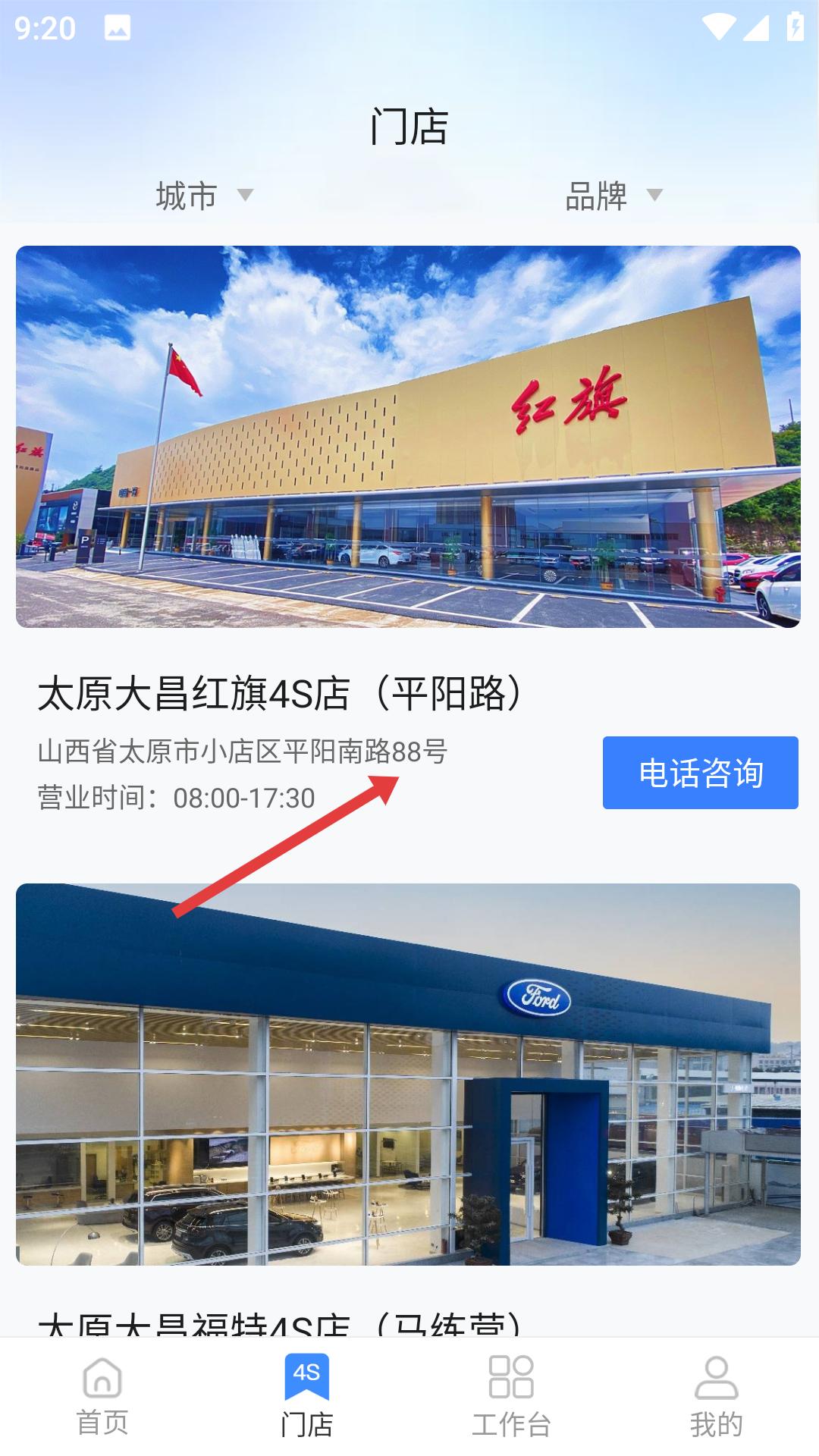Viewport: 819px width, 1456px height.
Task: Go to the 首页 home tab
Action: click(x=102, y=1397)
